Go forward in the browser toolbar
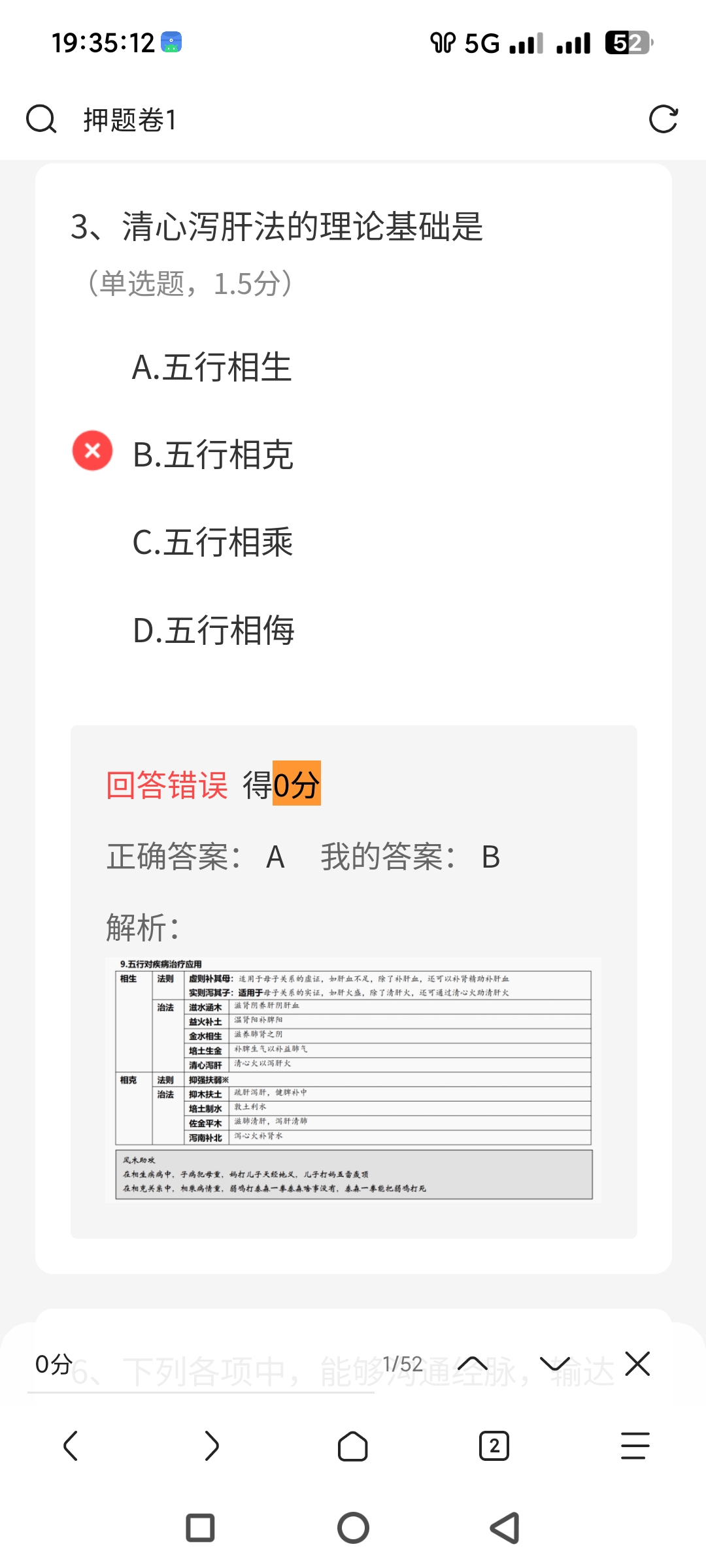This screenshot has width=706, height=1568. (x=212, y=1445)
